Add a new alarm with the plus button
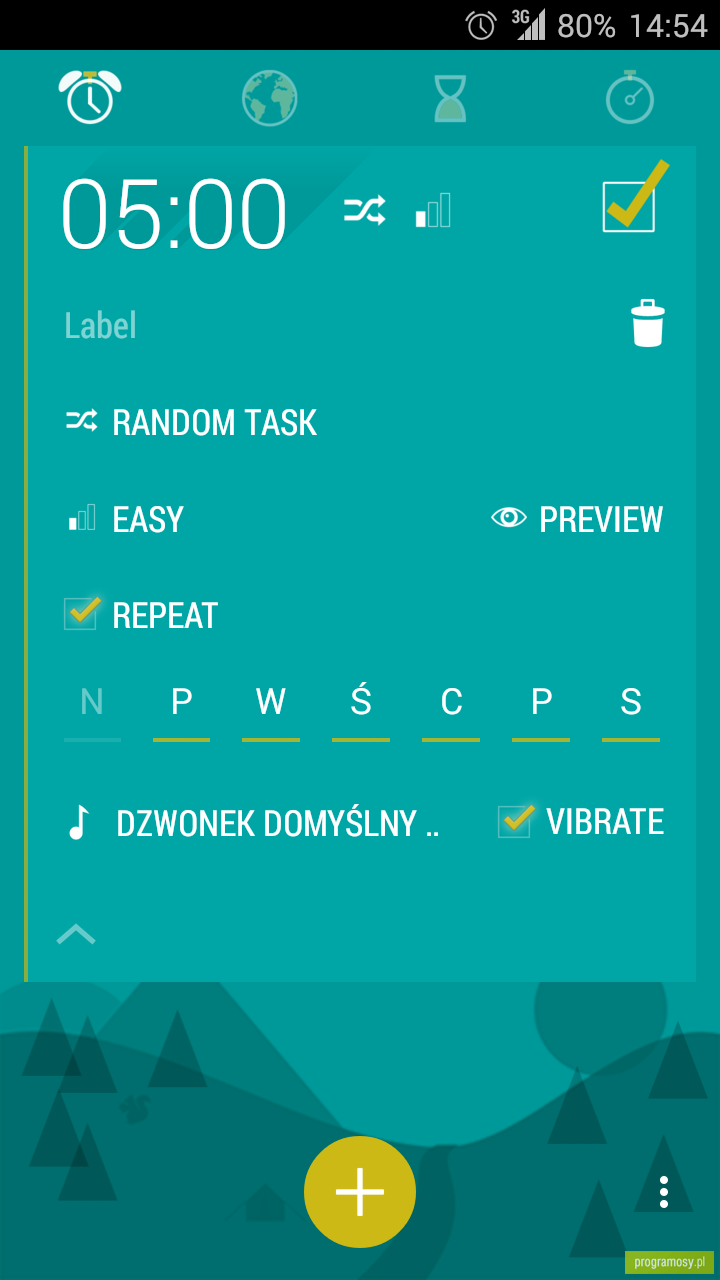720x1280 pixels. click(360, 1192)
